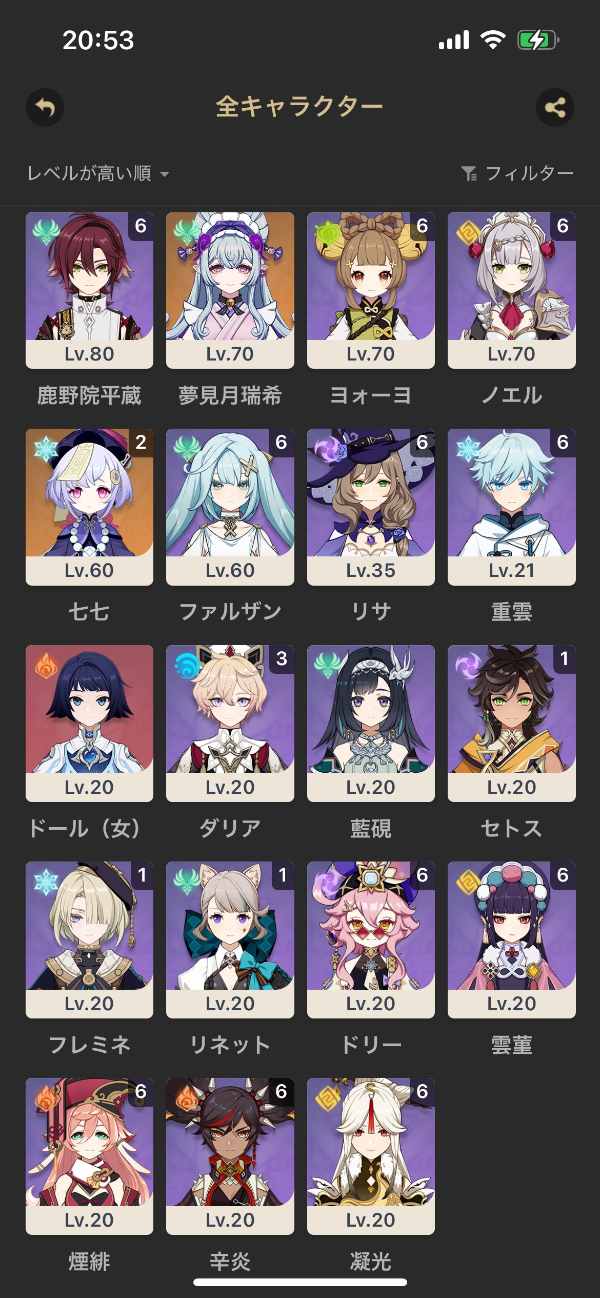Open ファルザン character details
This screenshot has width=600, height=1298.
230,507
